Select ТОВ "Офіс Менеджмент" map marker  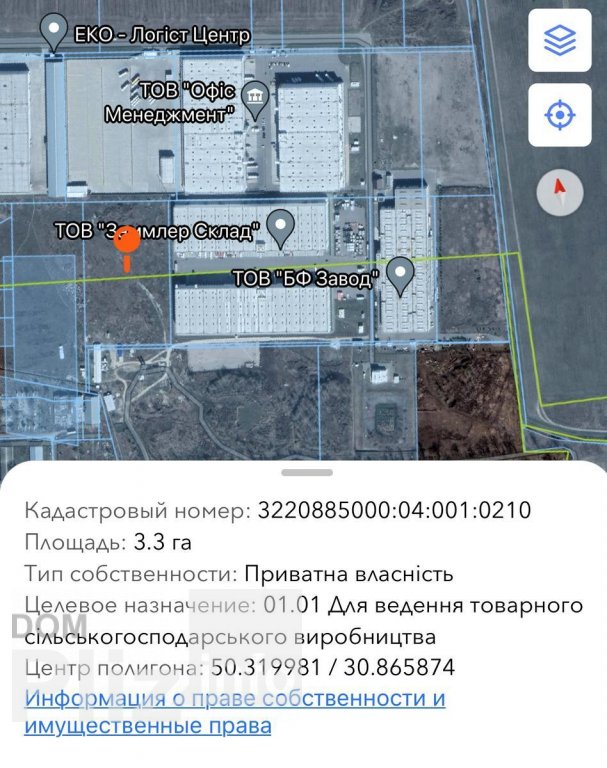(257, 98)
